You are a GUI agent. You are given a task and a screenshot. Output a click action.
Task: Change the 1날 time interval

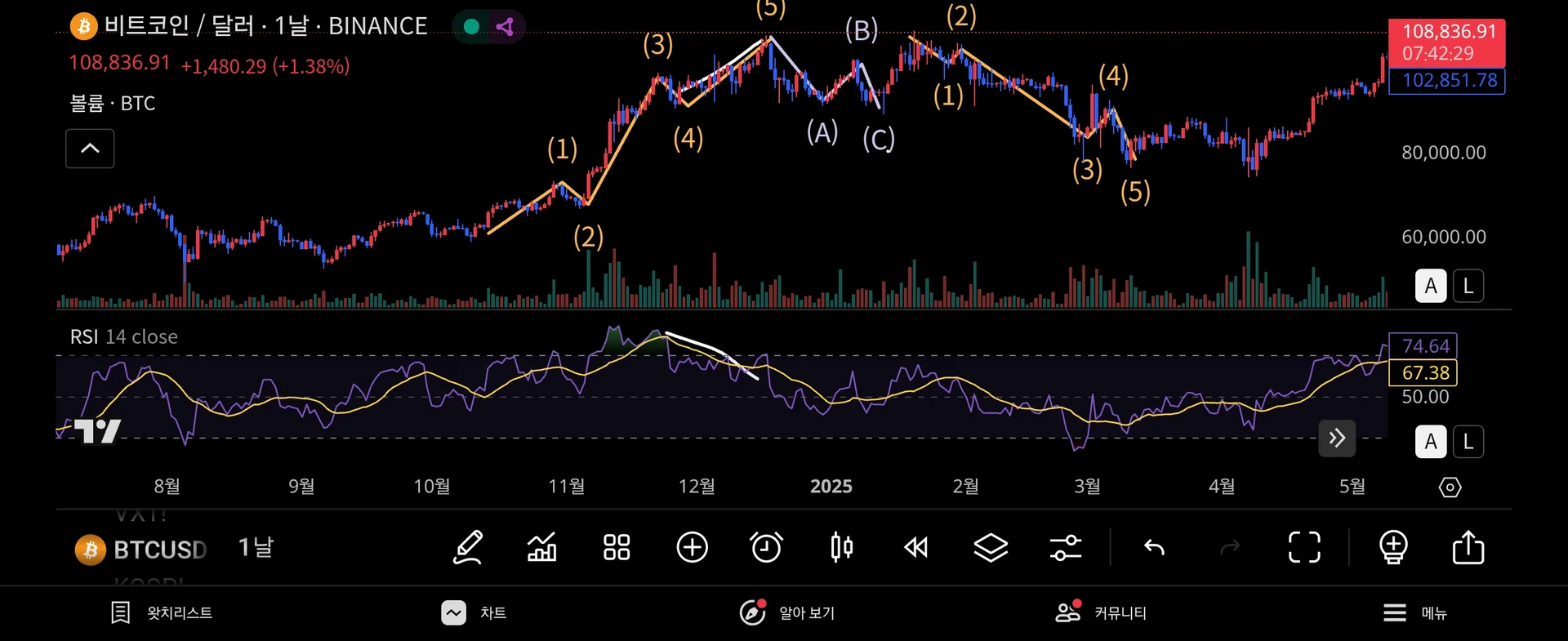pos(256,548)
